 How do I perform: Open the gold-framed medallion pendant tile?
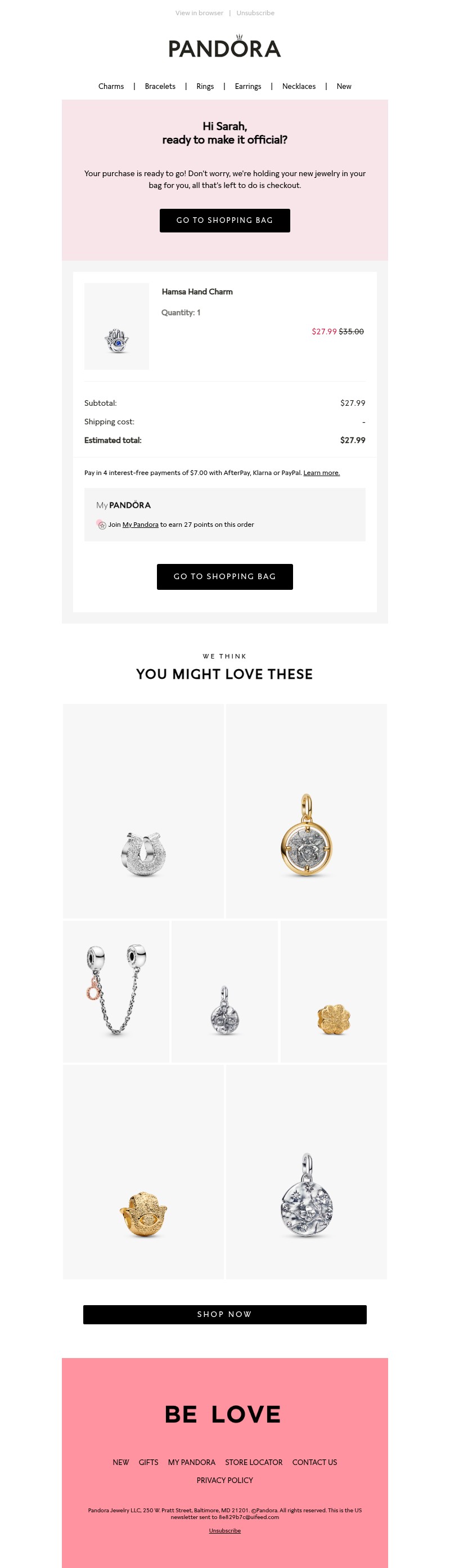[x=306, y=811]
